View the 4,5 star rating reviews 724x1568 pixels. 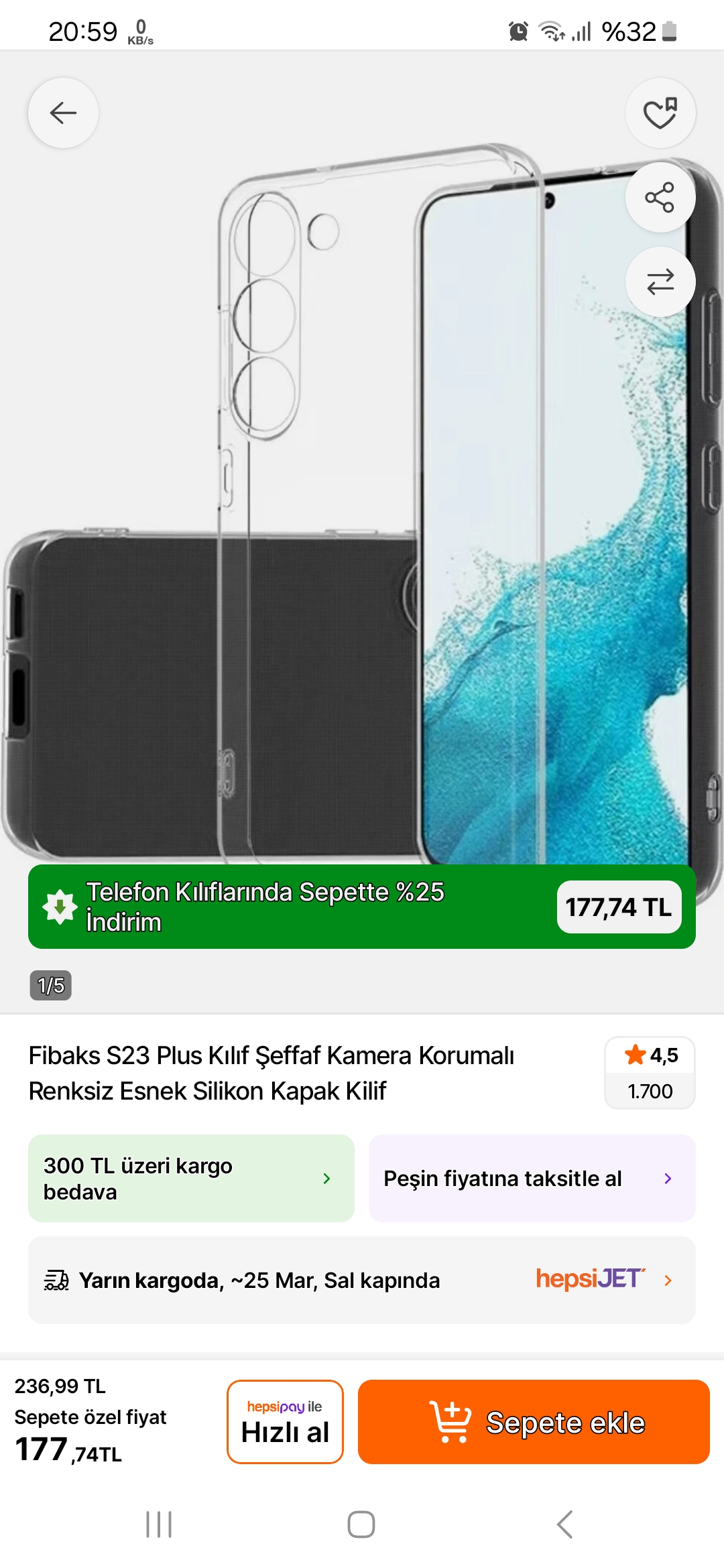[x=650, y=1072]
